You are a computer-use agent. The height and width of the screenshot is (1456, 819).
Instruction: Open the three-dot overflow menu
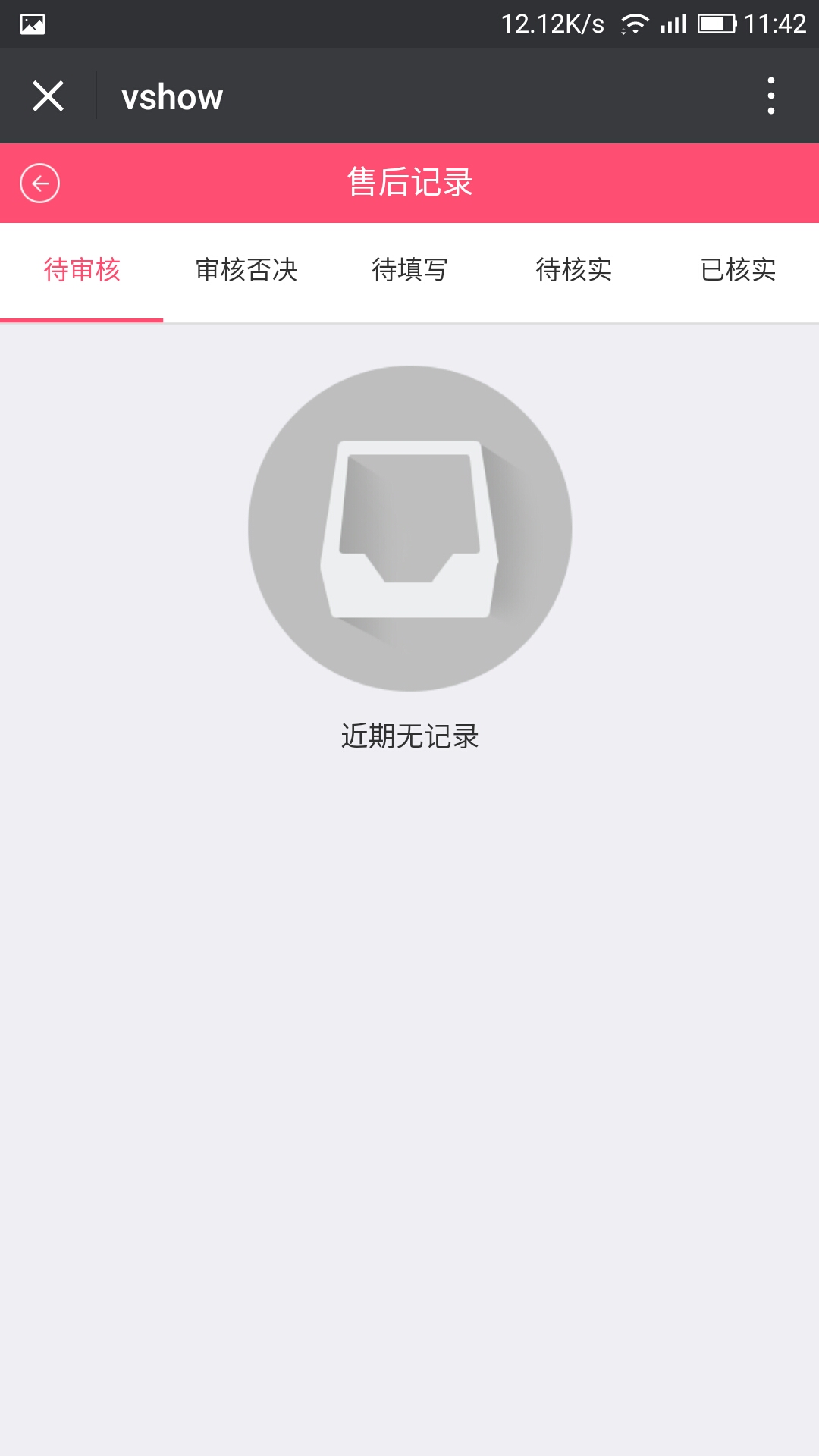(x=770, y=96)
